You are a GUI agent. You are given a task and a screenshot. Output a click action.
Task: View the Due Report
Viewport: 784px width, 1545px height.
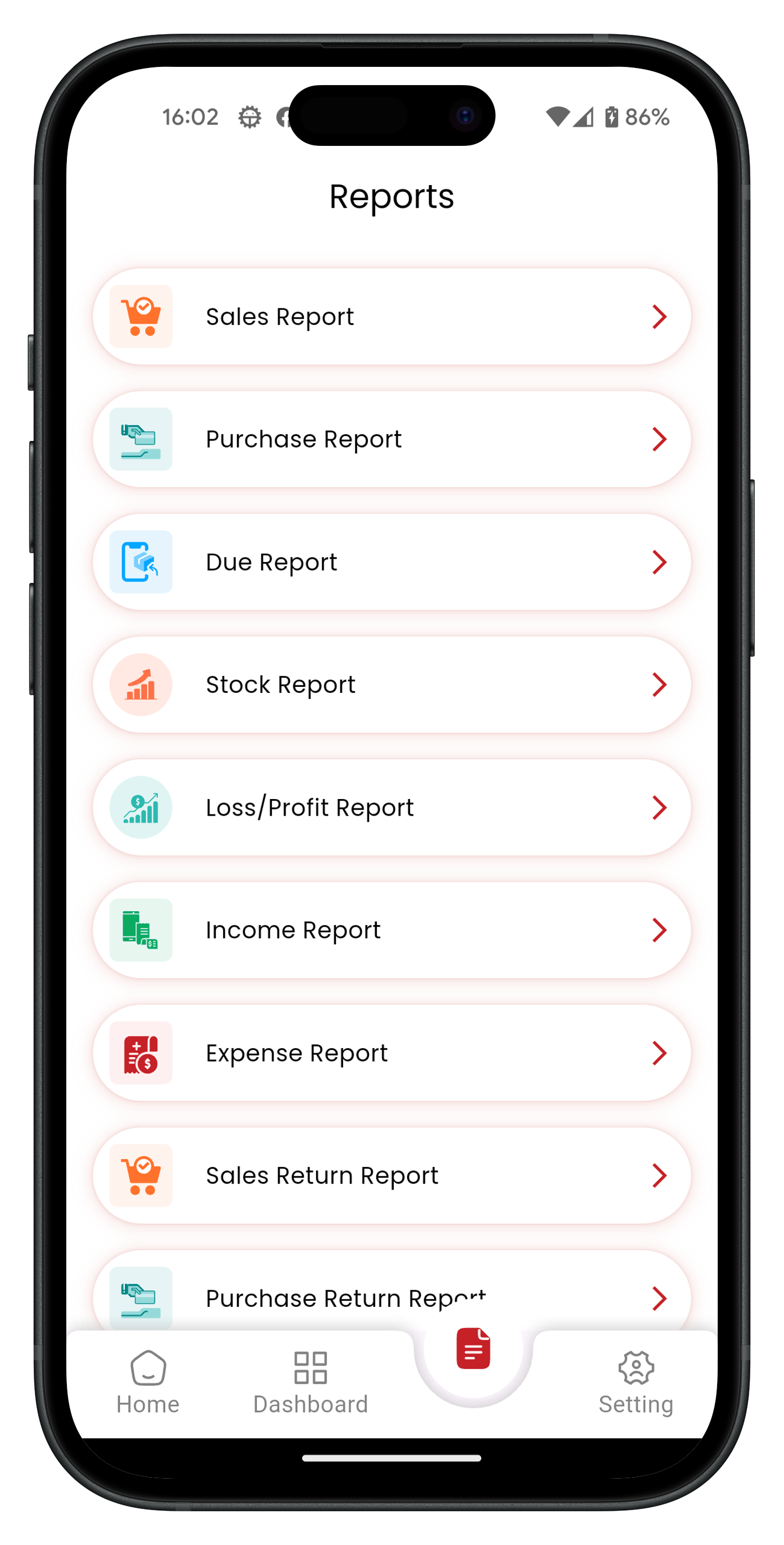pyautogui.click(x=391, y=562)
